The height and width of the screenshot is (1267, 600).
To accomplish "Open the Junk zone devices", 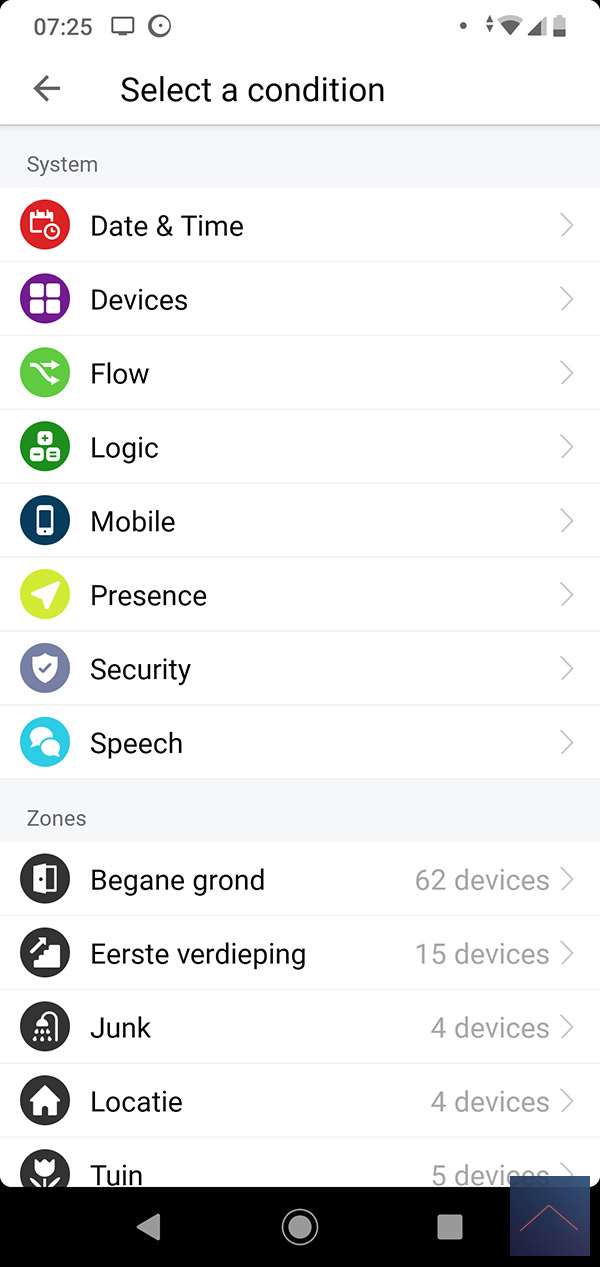I will [x=300, y=1028].
